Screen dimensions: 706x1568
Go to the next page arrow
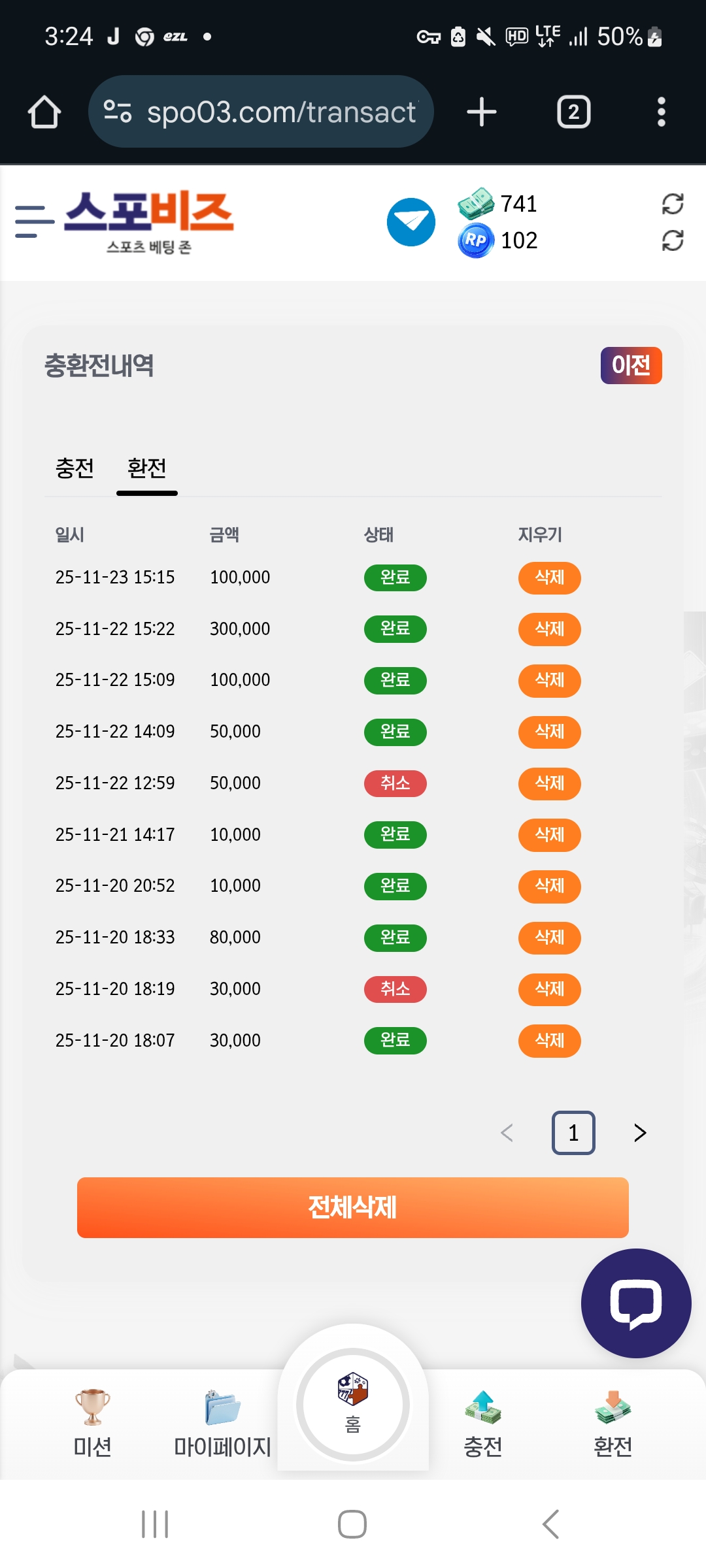640,1133
